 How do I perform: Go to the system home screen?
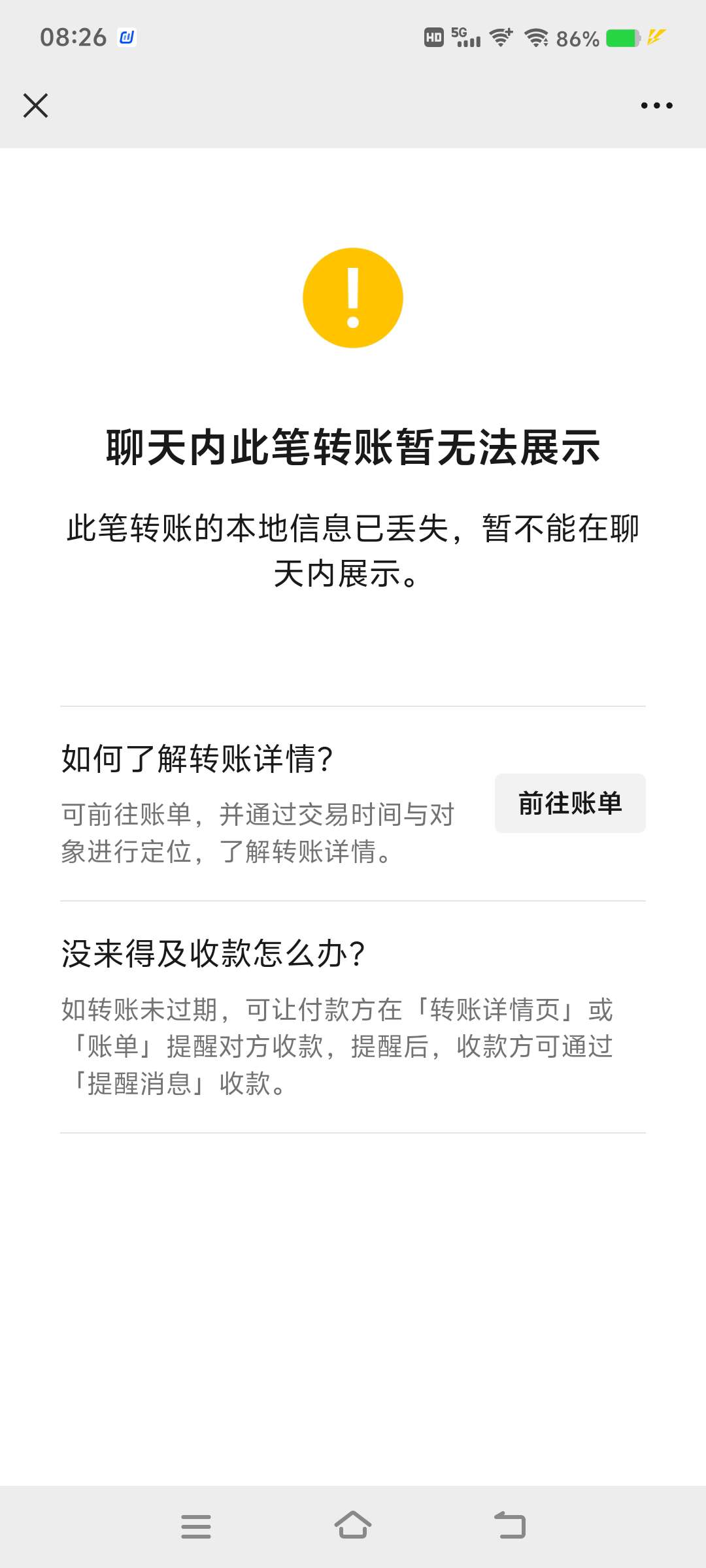353,1526
